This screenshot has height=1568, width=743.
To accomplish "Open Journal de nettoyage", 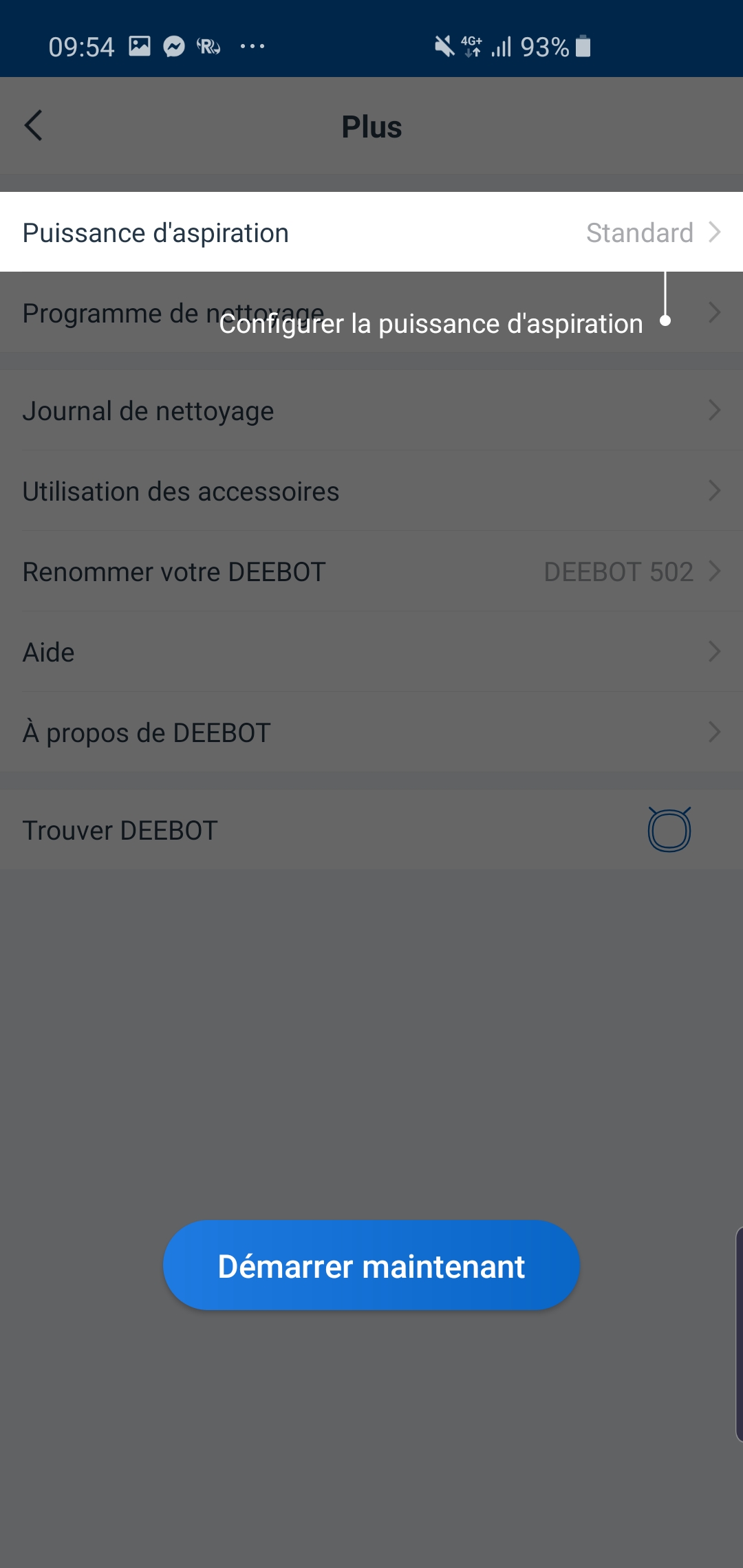I will tap(371, 411).
